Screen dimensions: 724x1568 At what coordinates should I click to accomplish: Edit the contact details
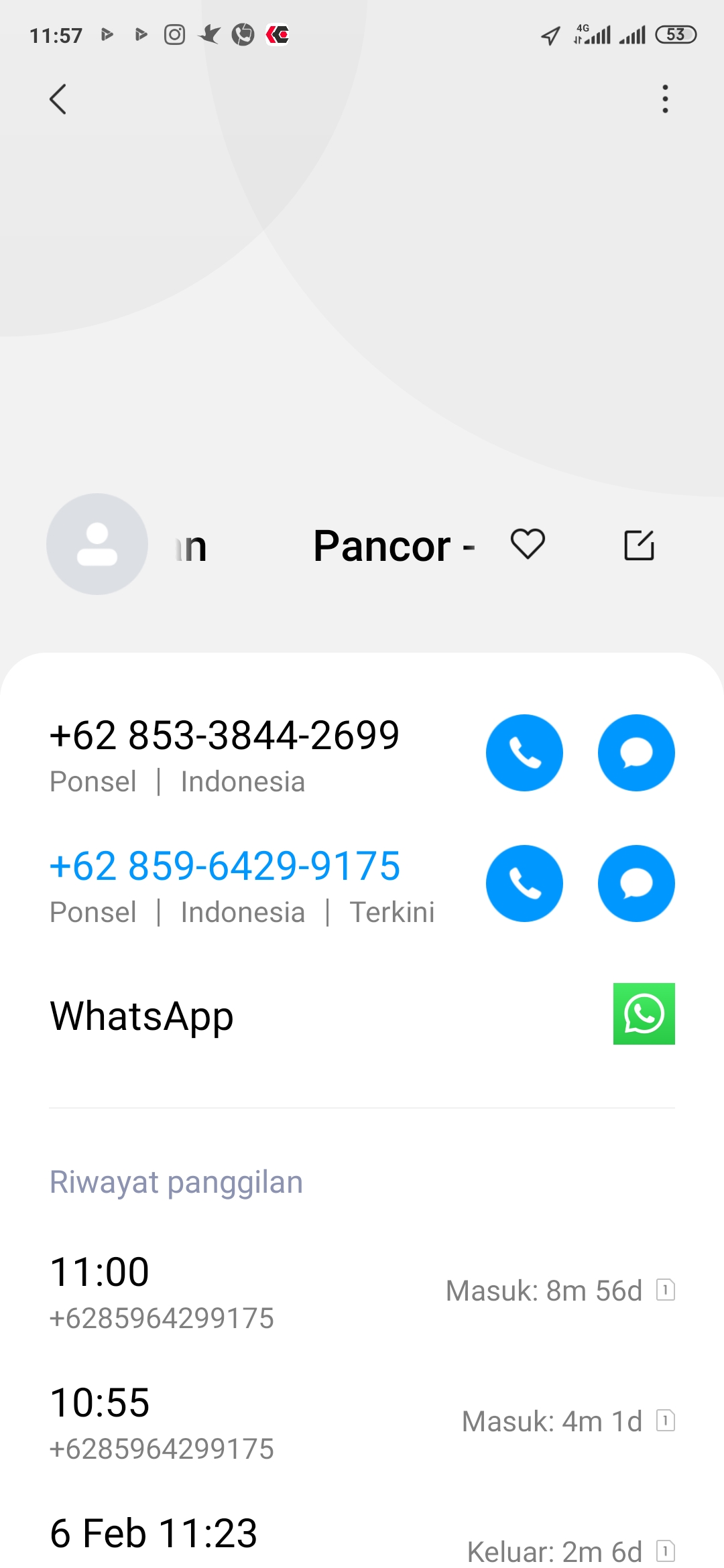[638, 545]
